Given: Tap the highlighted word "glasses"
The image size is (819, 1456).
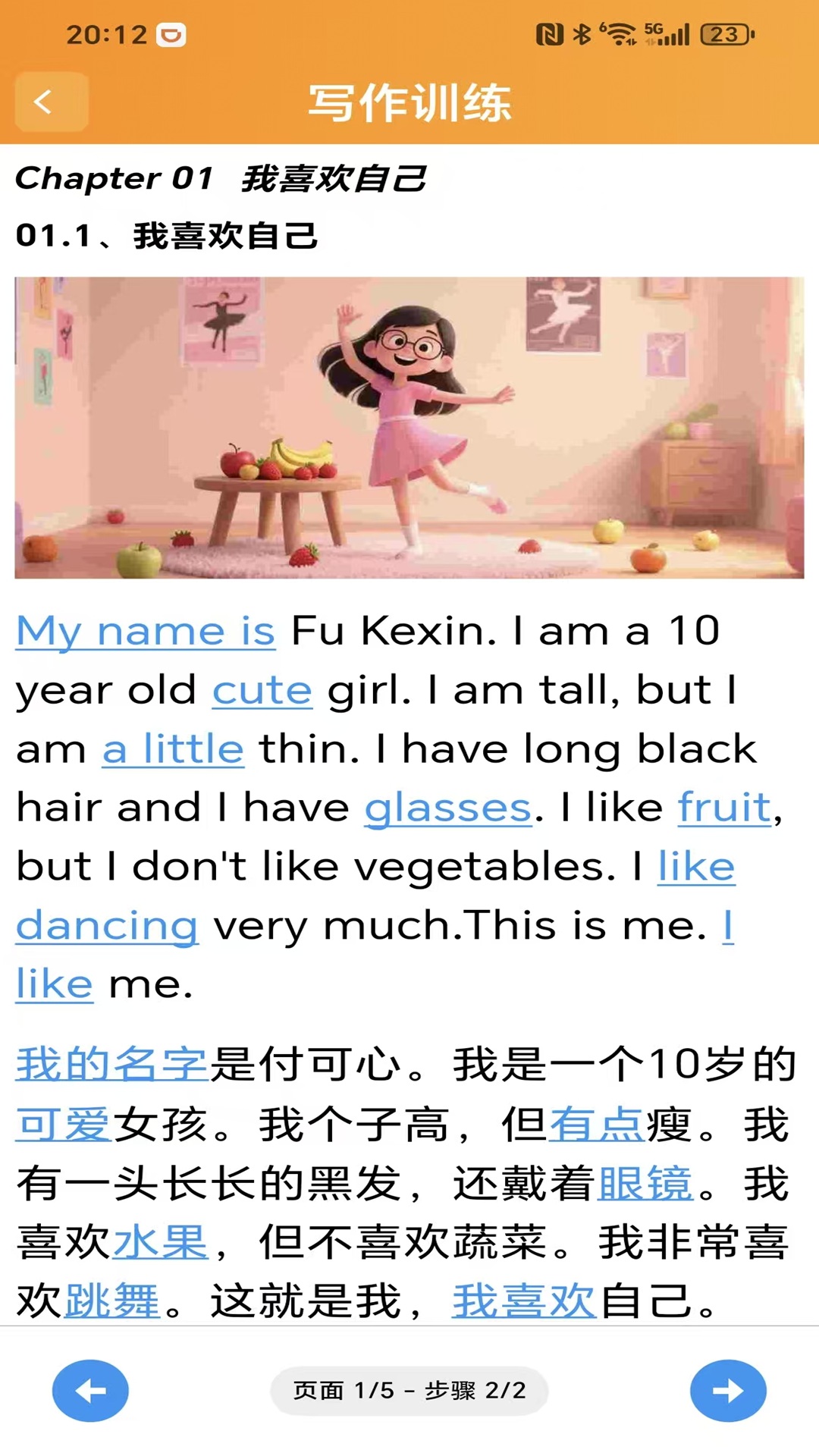Looking at the screenshot, I should pos(448,808).
